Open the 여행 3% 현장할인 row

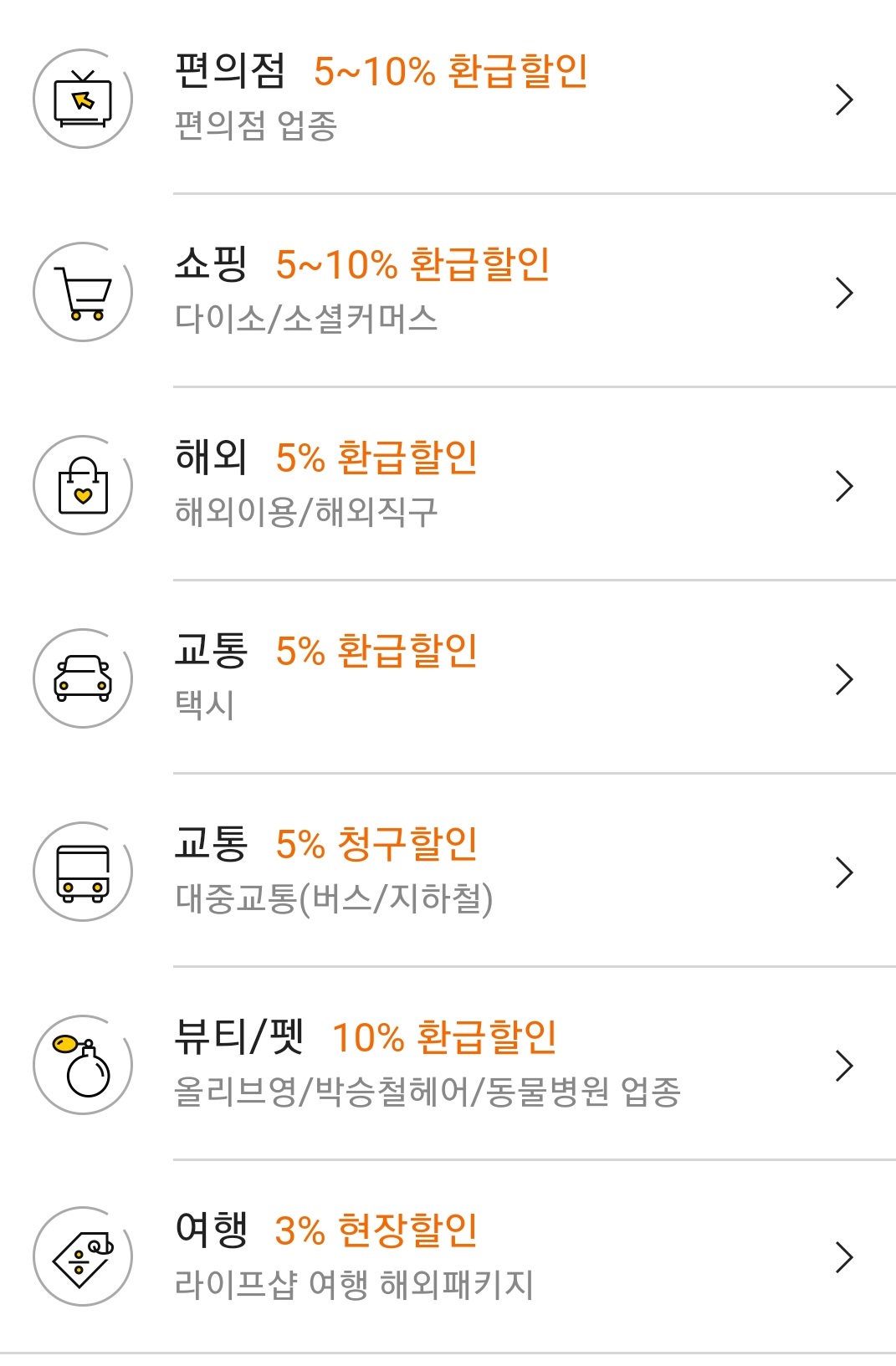pos(448,1256)
